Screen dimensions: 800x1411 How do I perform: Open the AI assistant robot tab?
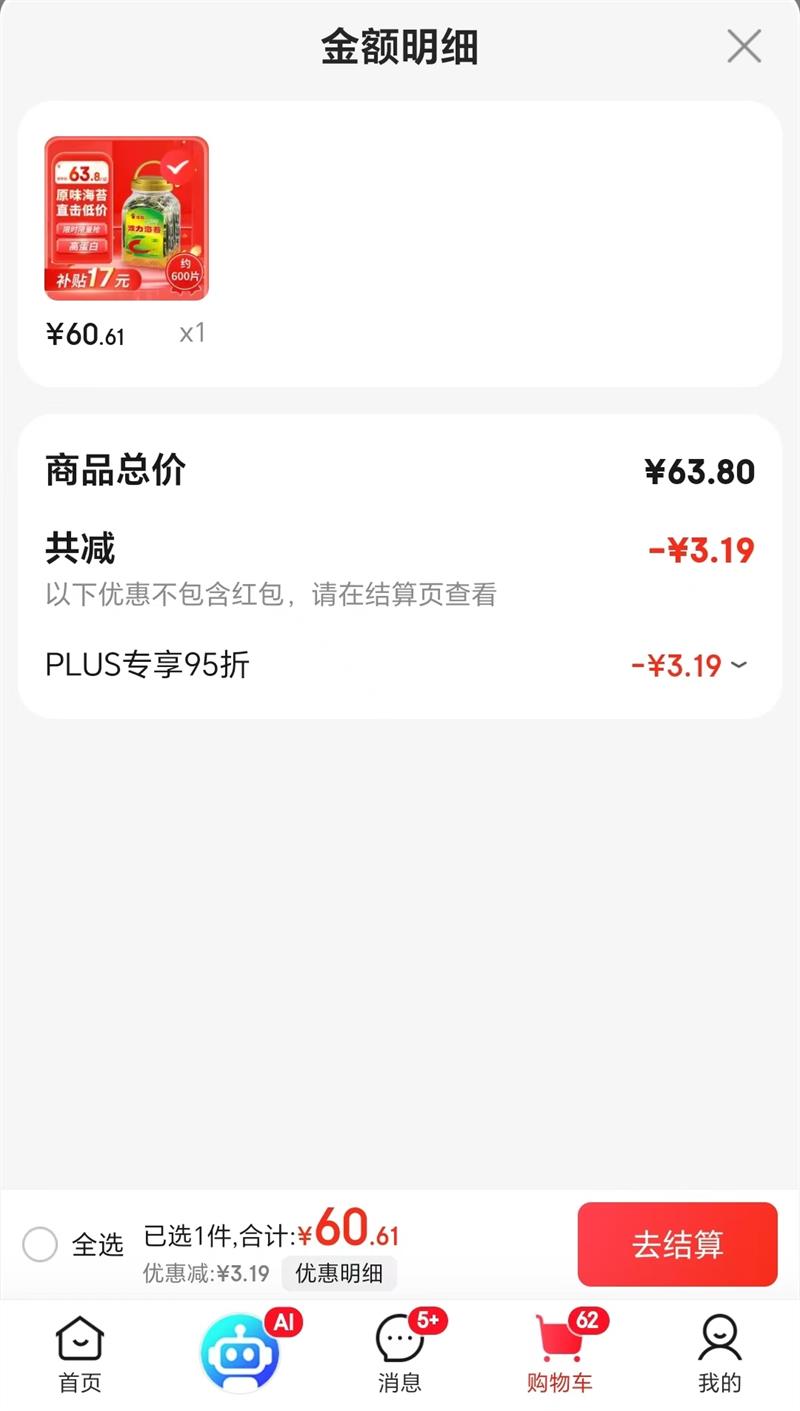(240, 1353)
